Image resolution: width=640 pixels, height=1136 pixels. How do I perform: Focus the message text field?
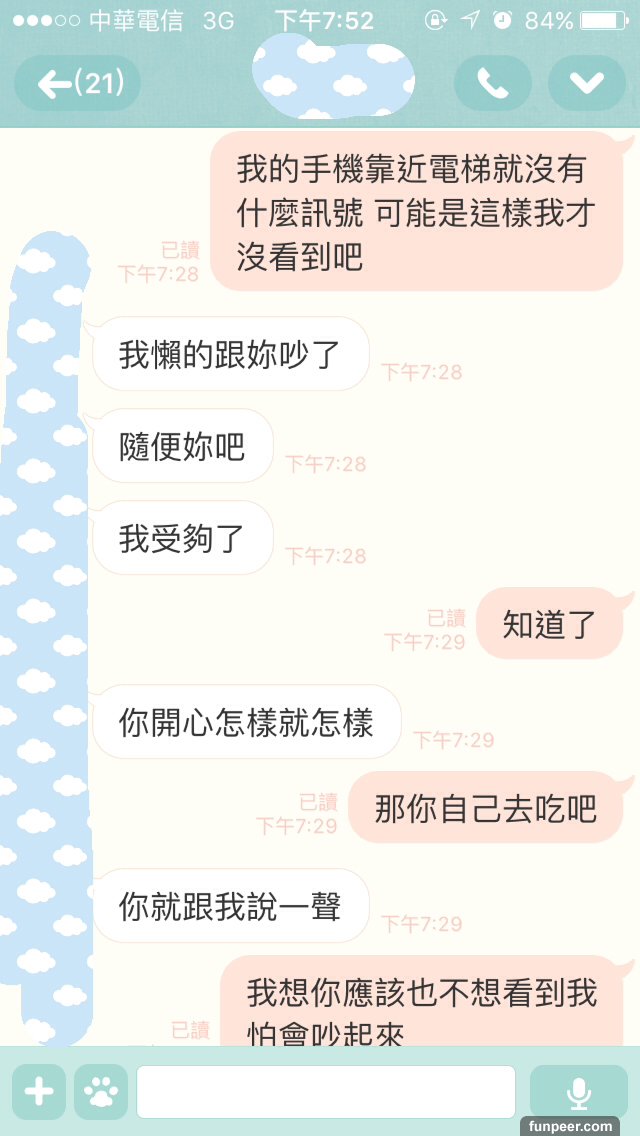(x=326, y=1091)
